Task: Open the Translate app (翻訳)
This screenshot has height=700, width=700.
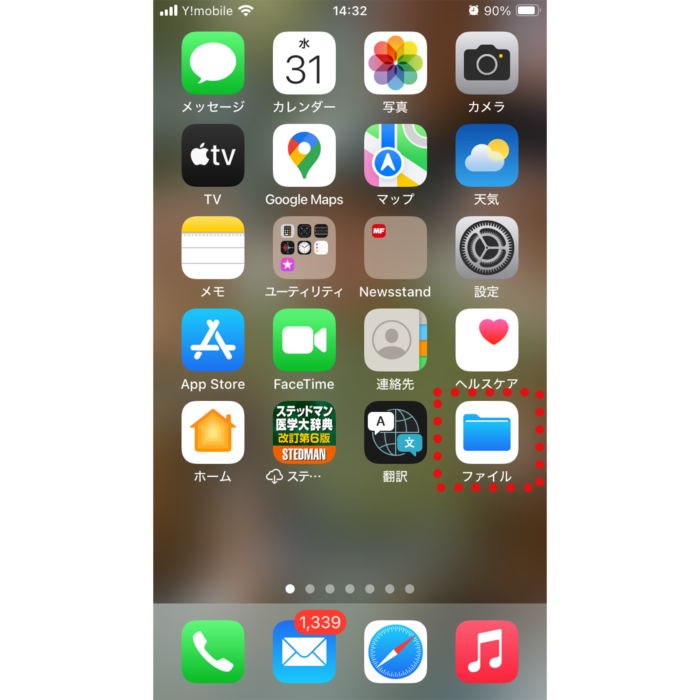Action: [395, 432]
